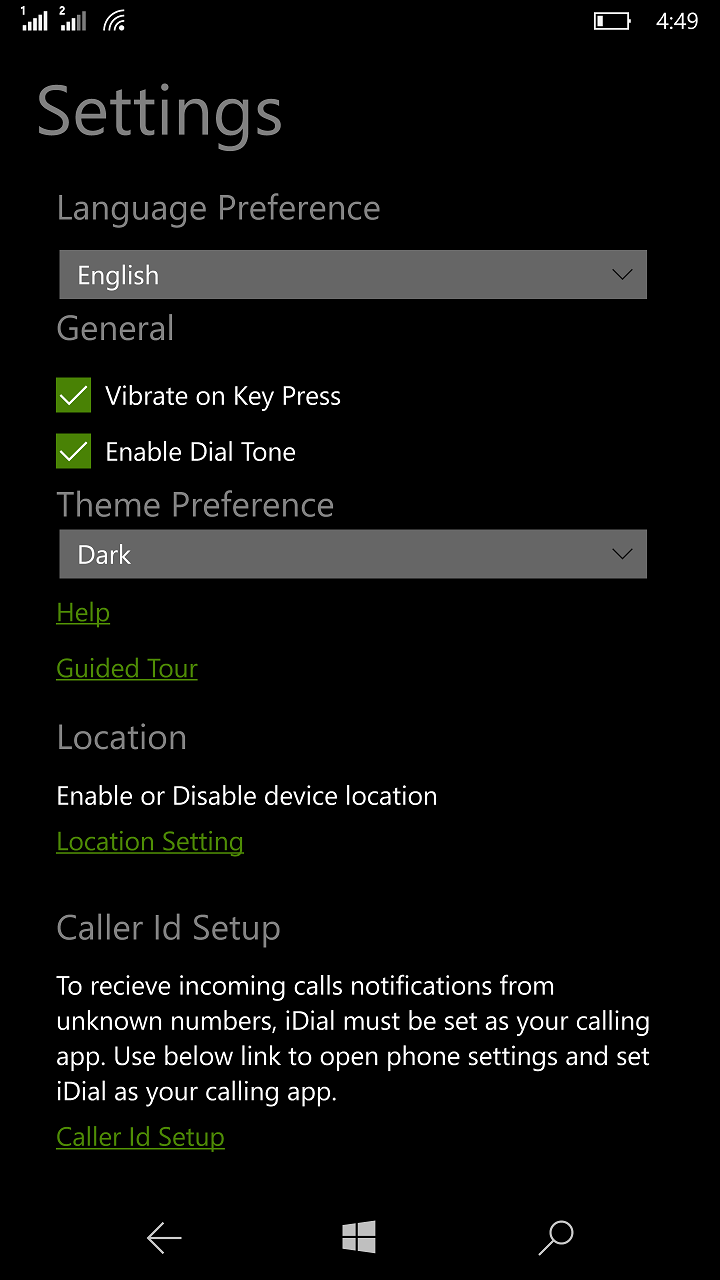This screenshot has height=1280, width=720.
Task: Uncheck Vibrate on Key Press
Action: click(74, 396)
